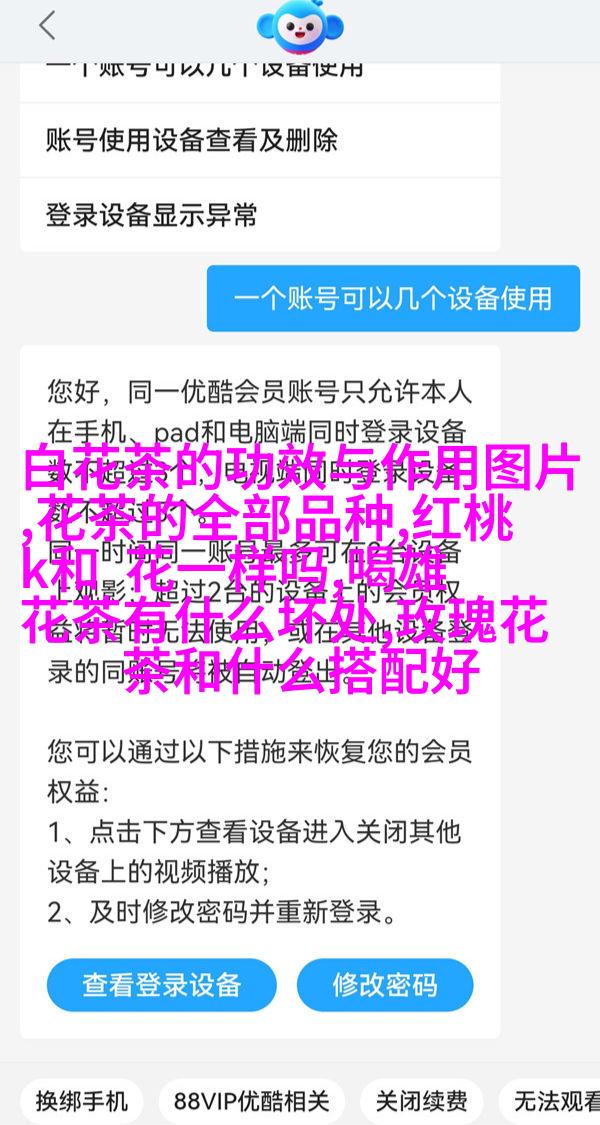Open 登录设备显示异常 question
The width and height of the screenshot is (600, 1125).
(x=151, y=213)
